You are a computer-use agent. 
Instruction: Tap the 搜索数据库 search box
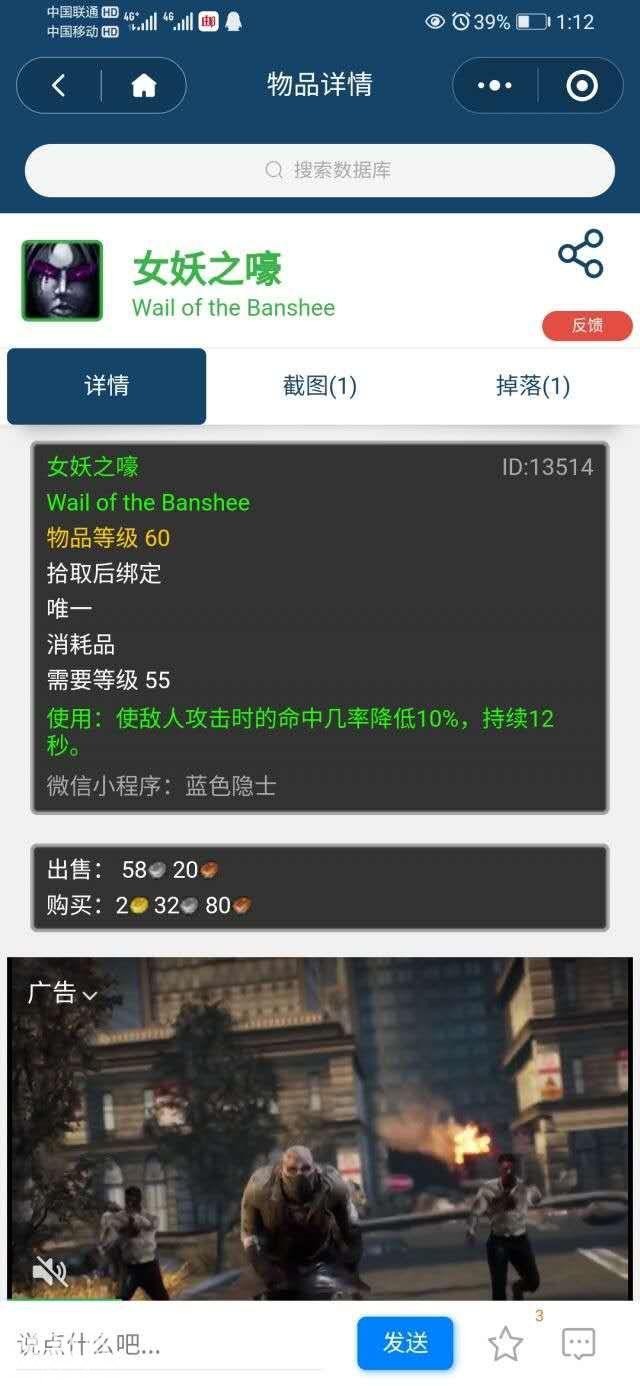coord(320,170)
